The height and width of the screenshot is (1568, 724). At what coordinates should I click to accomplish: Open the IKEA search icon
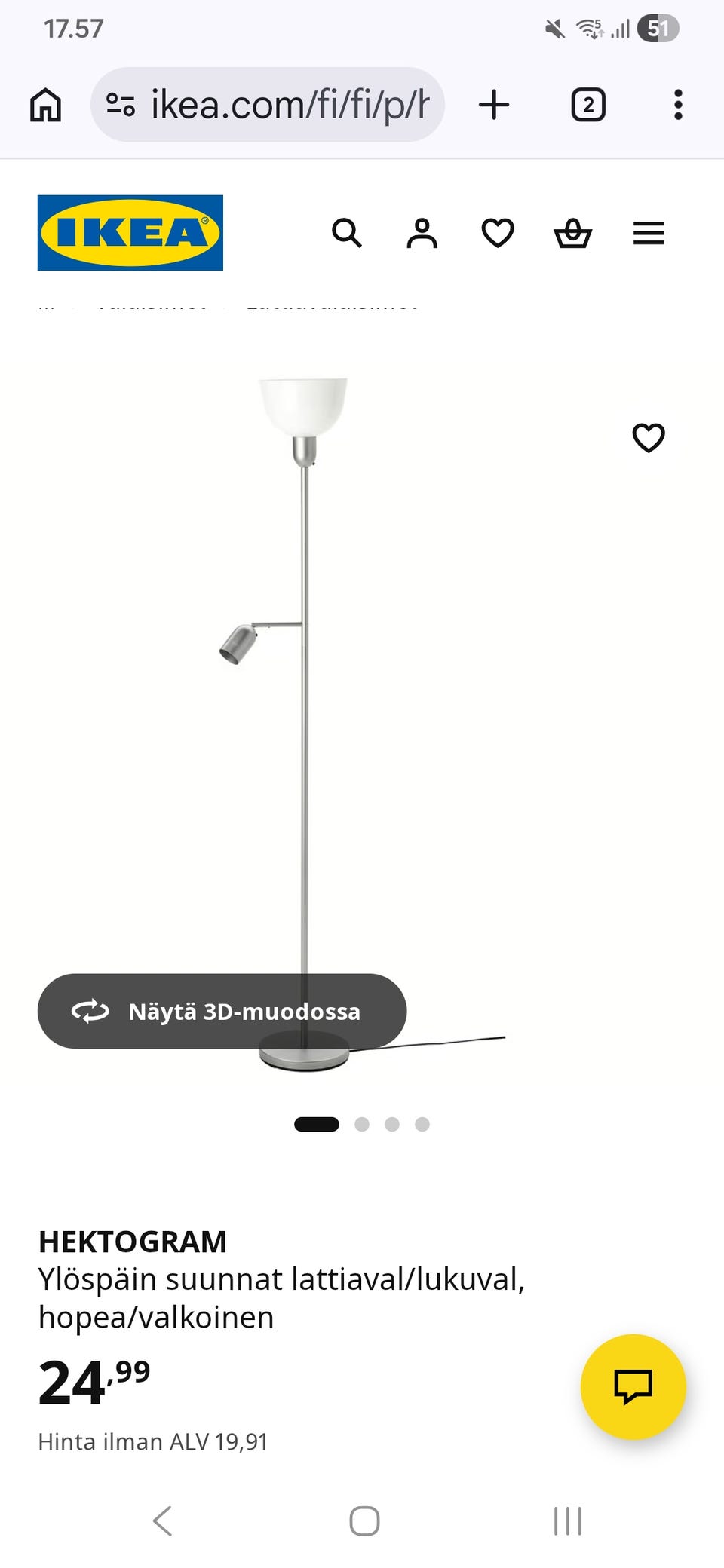(348, 234)
